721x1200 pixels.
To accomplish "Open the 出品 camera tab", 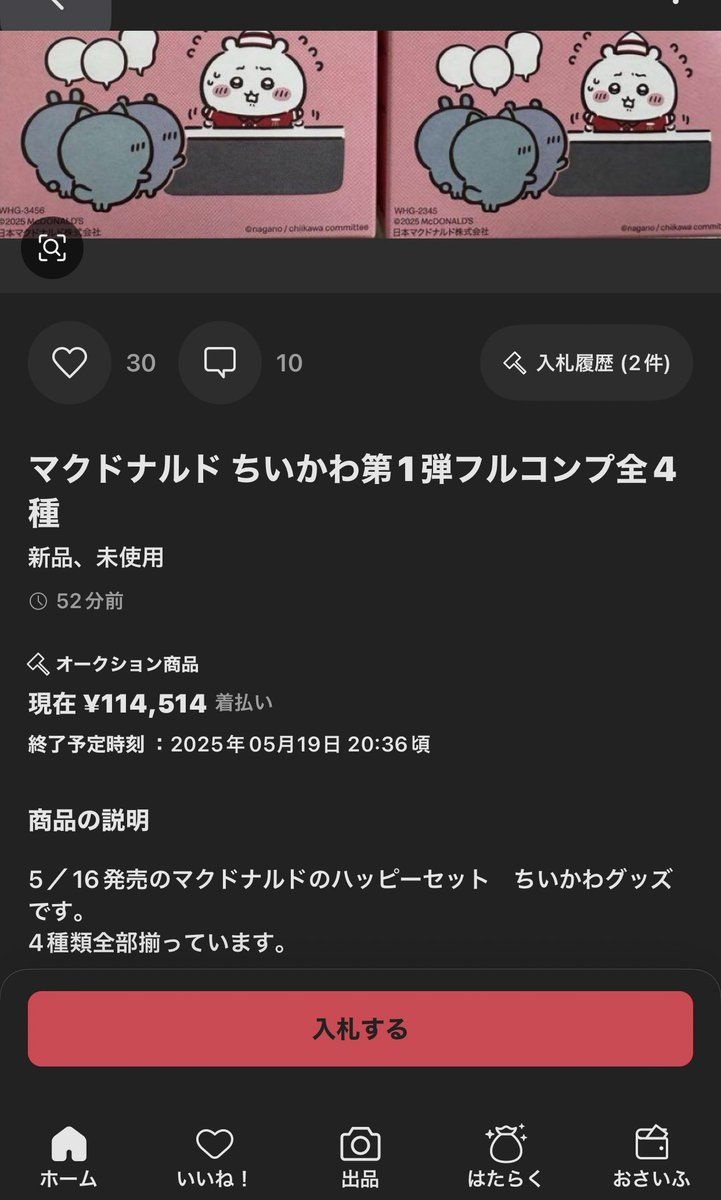I will tap(360, 1155).
